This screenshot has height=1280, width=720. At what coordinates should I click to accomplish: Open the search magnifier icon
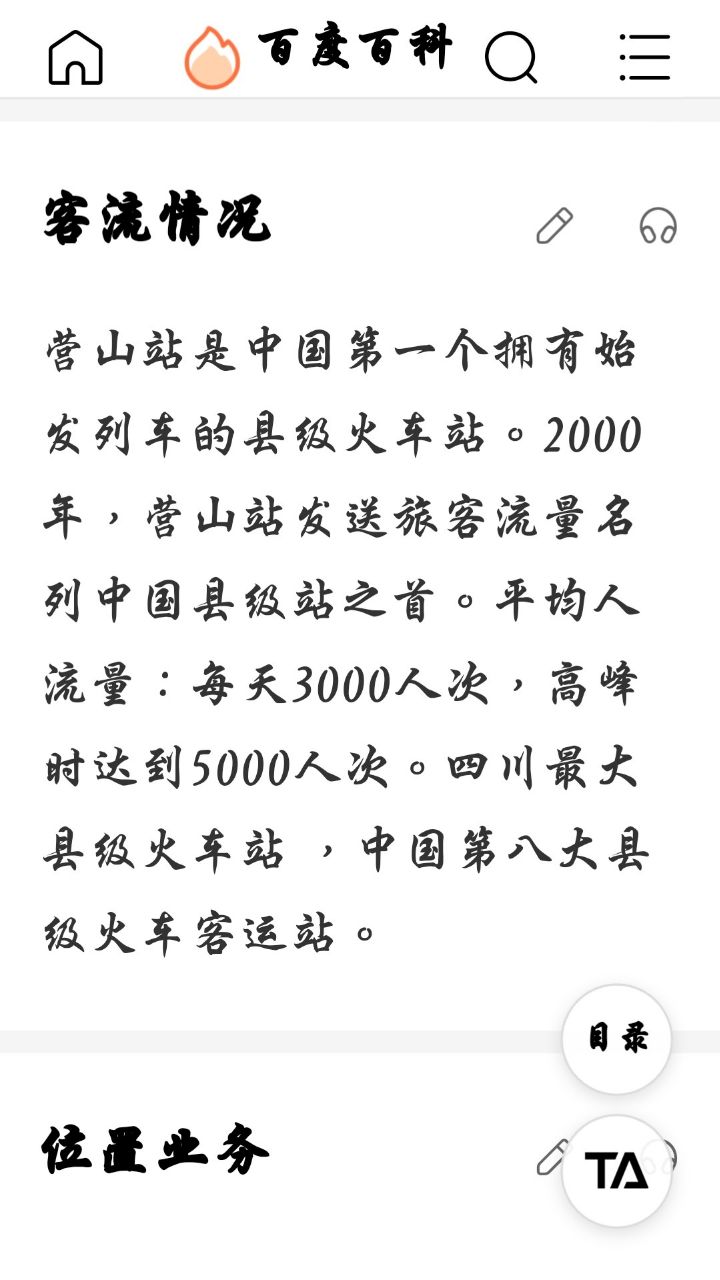point(511,57)
